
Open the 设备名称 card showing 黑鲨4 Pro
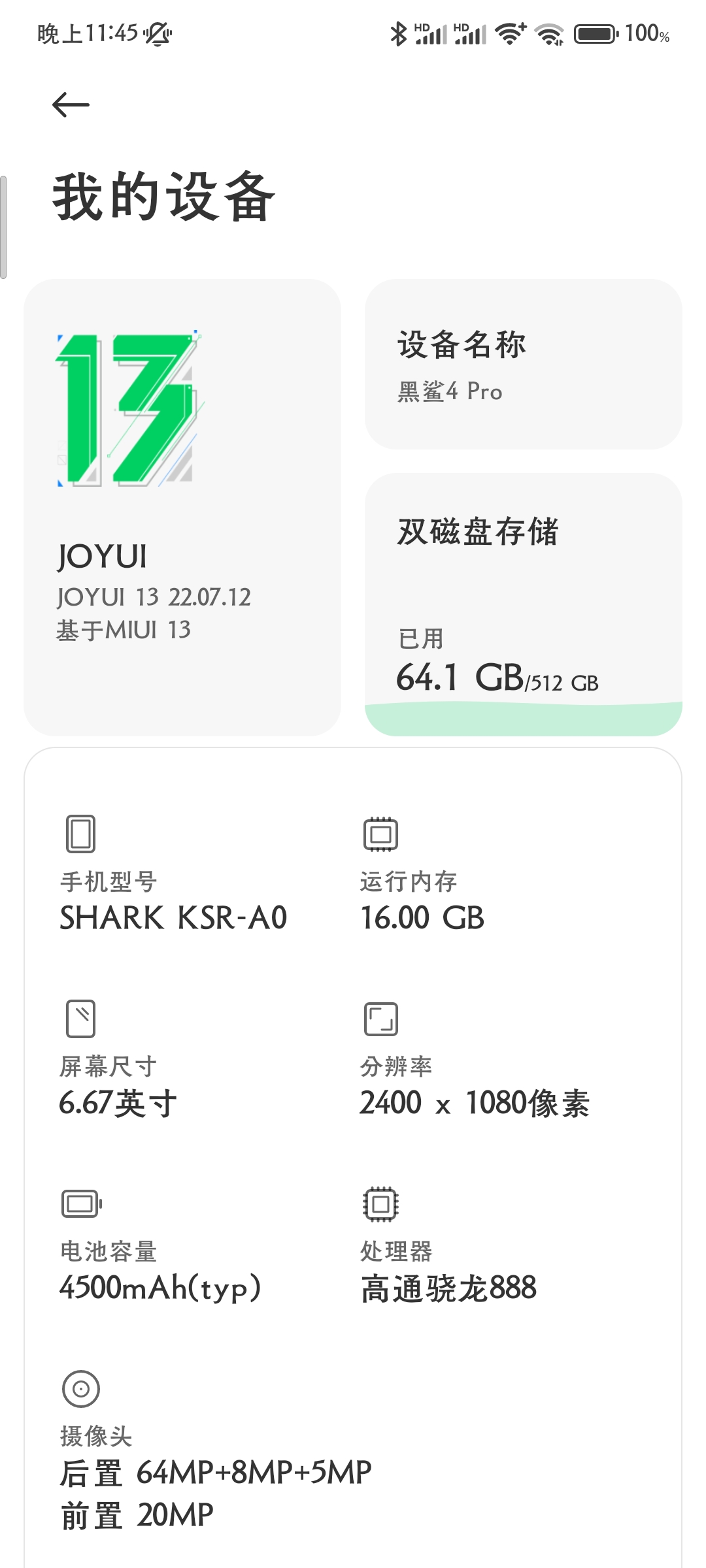pyautogui.click(x=524, y=365)
